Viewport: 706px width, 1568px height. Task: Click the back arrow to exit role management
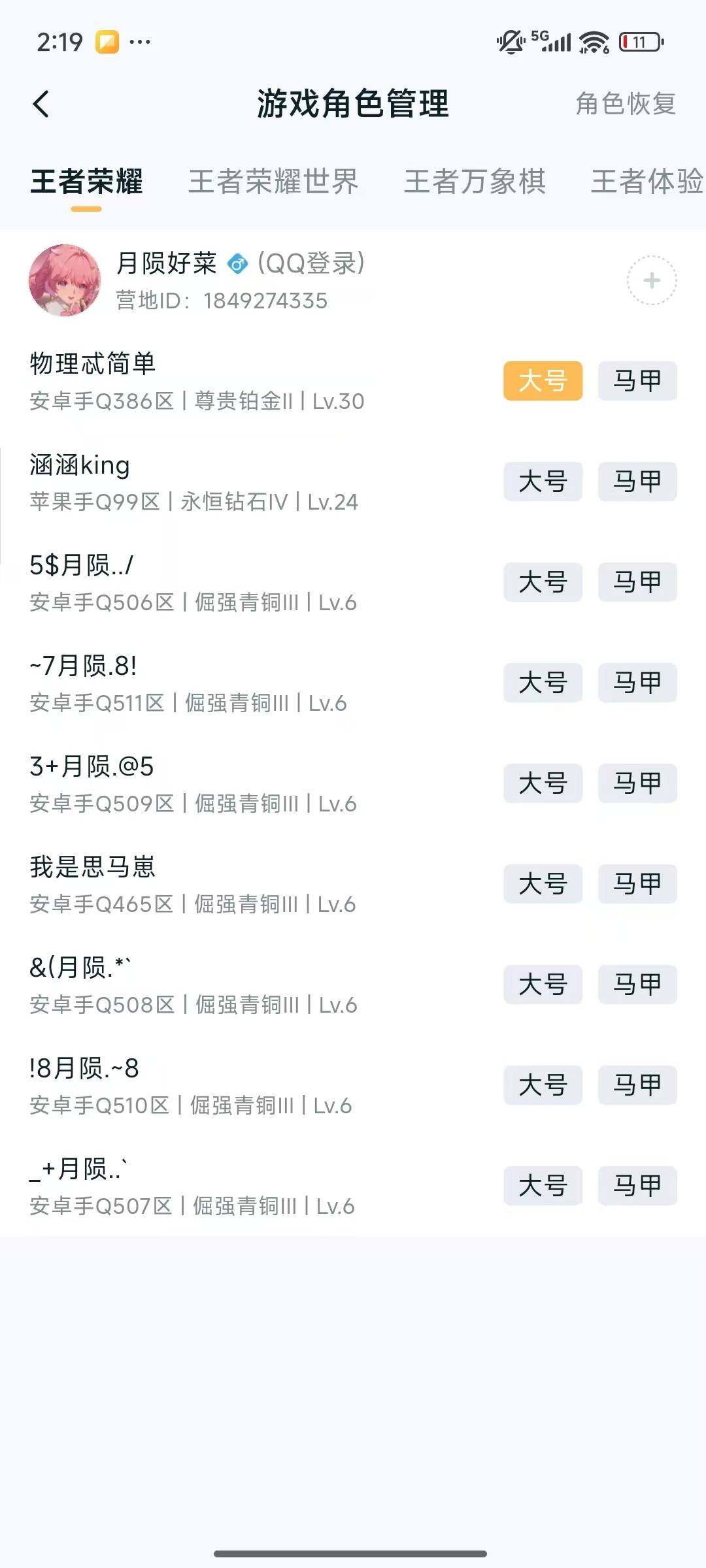coord(42,103)
